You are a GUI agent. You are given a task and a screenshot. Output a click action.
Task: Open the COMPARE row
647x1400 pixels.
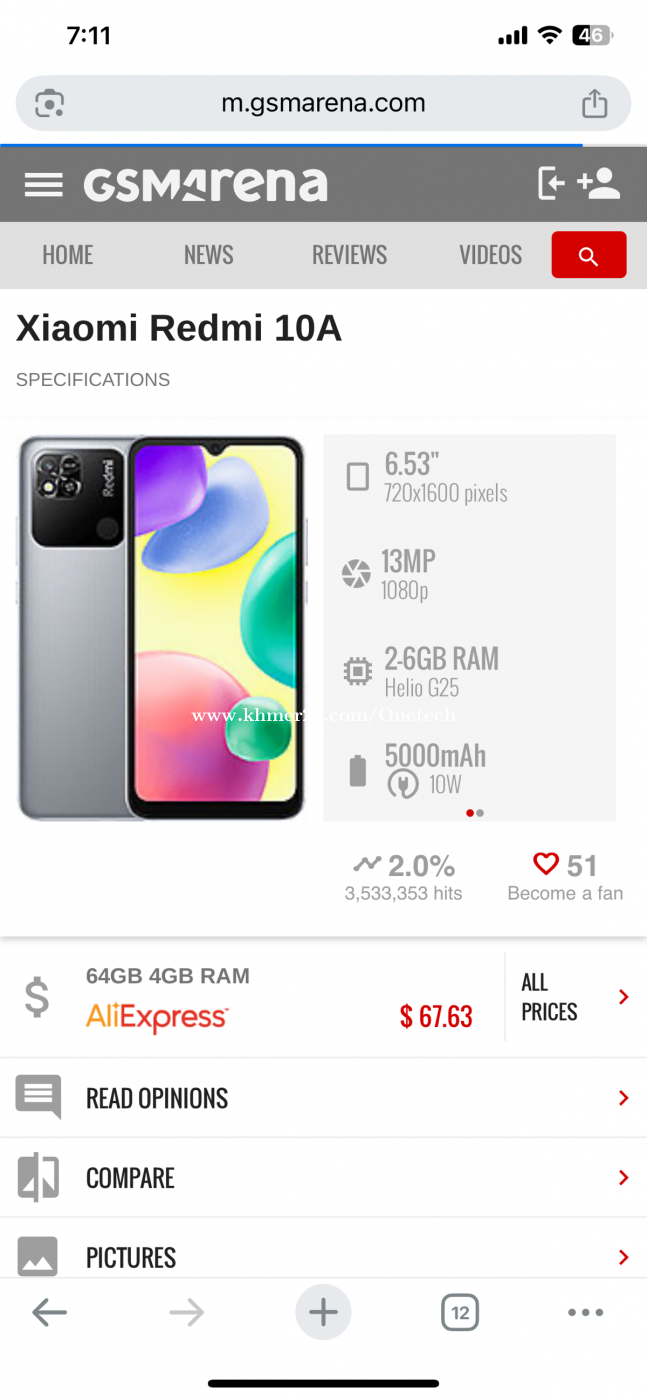[323, 1178]
